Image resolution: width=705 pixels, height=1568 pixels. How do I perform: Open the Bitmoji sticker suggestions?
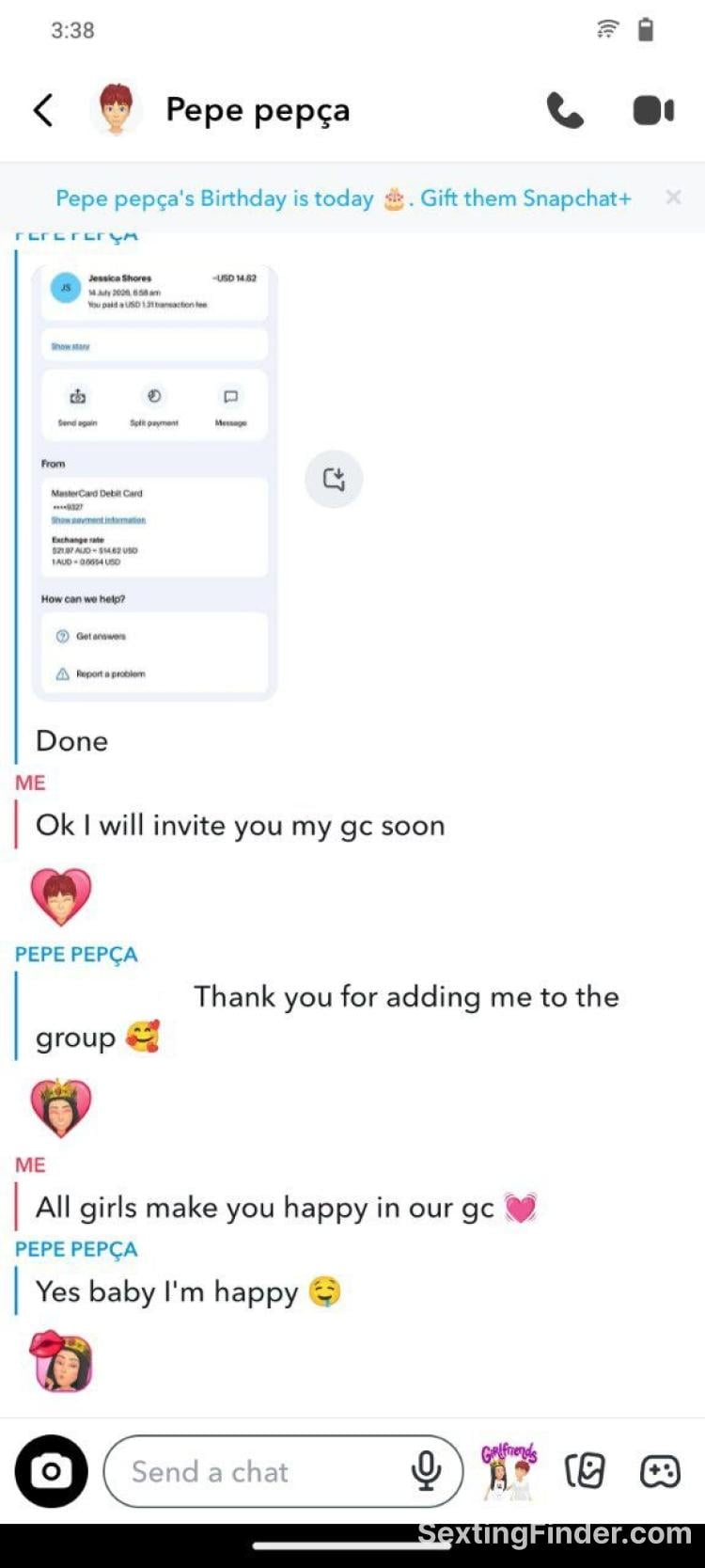(x=509, y=1471)
